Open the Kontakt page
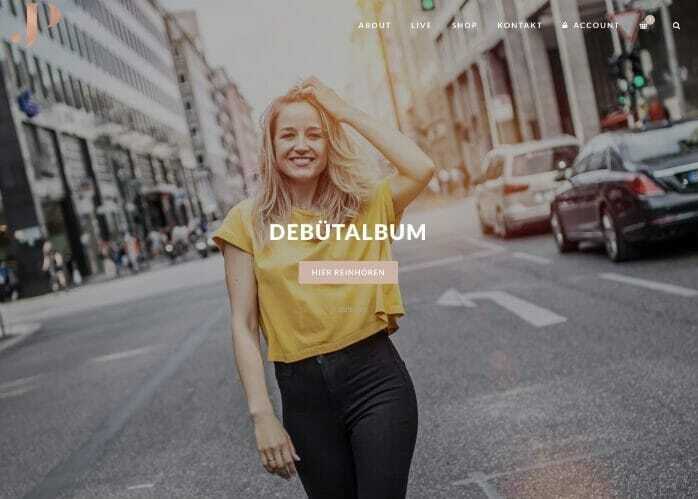The height and width of the screenshot is (499, 698). click(519, 25)
